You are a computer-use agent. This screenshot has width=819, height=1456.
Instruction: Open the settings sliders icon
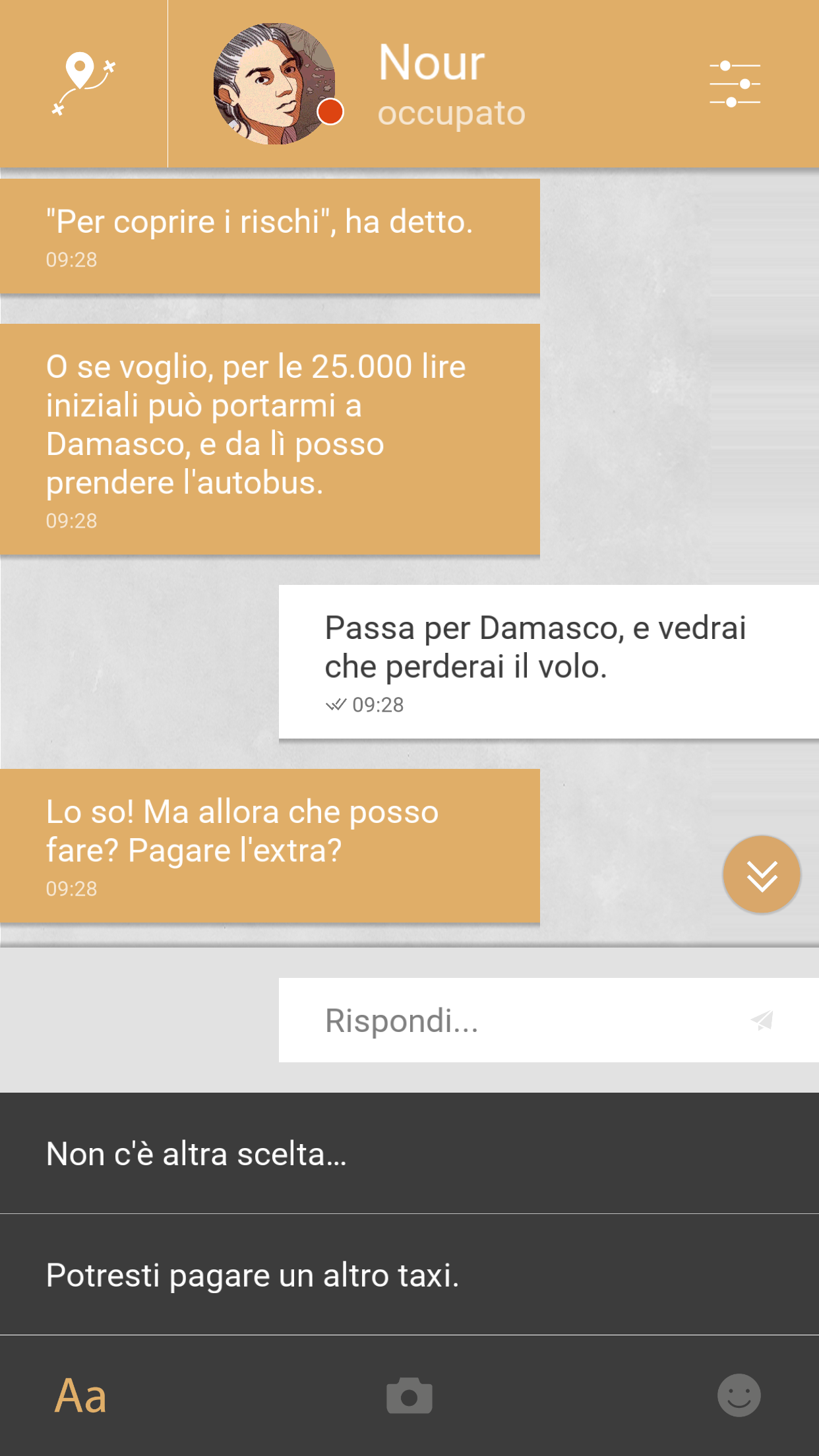[735, 84]
